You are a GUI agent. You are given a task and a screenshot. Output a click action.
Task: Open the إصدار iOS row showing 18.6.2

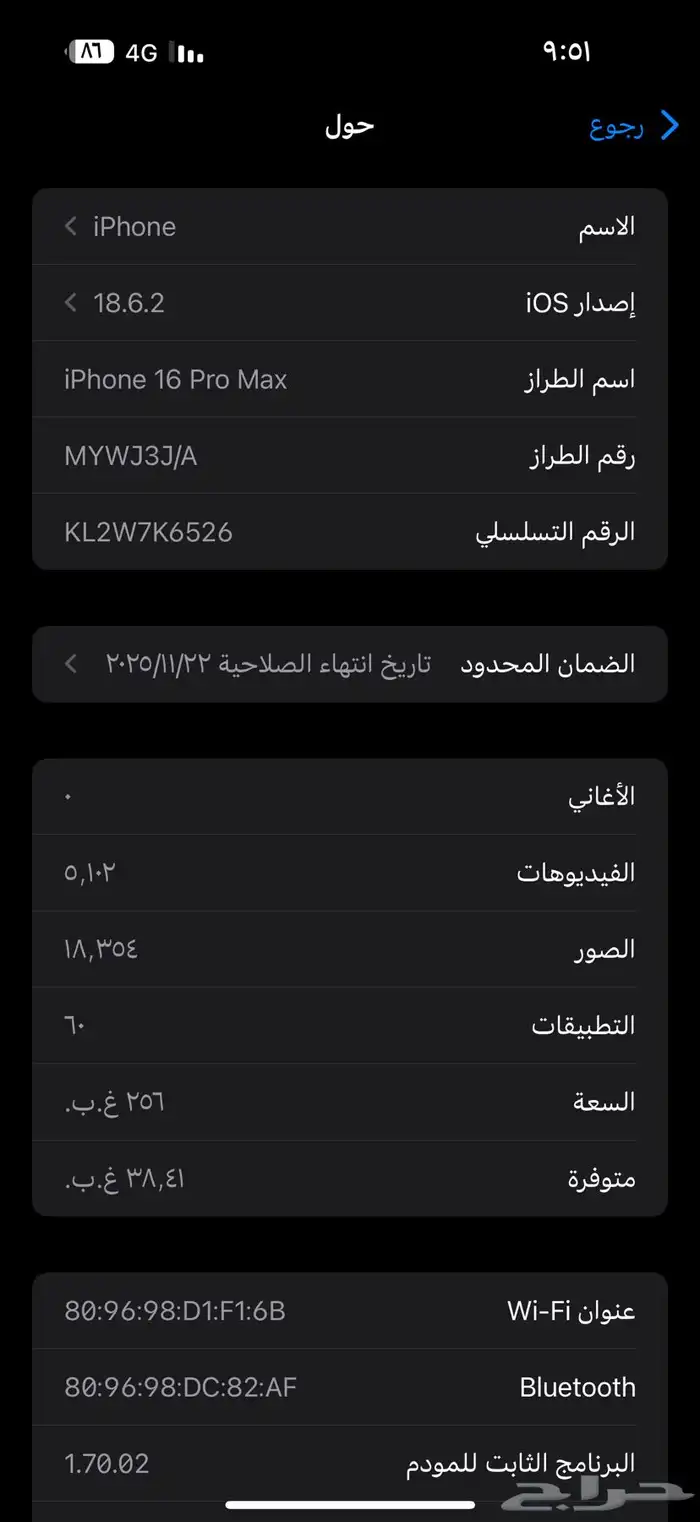(x=350, y=303)
